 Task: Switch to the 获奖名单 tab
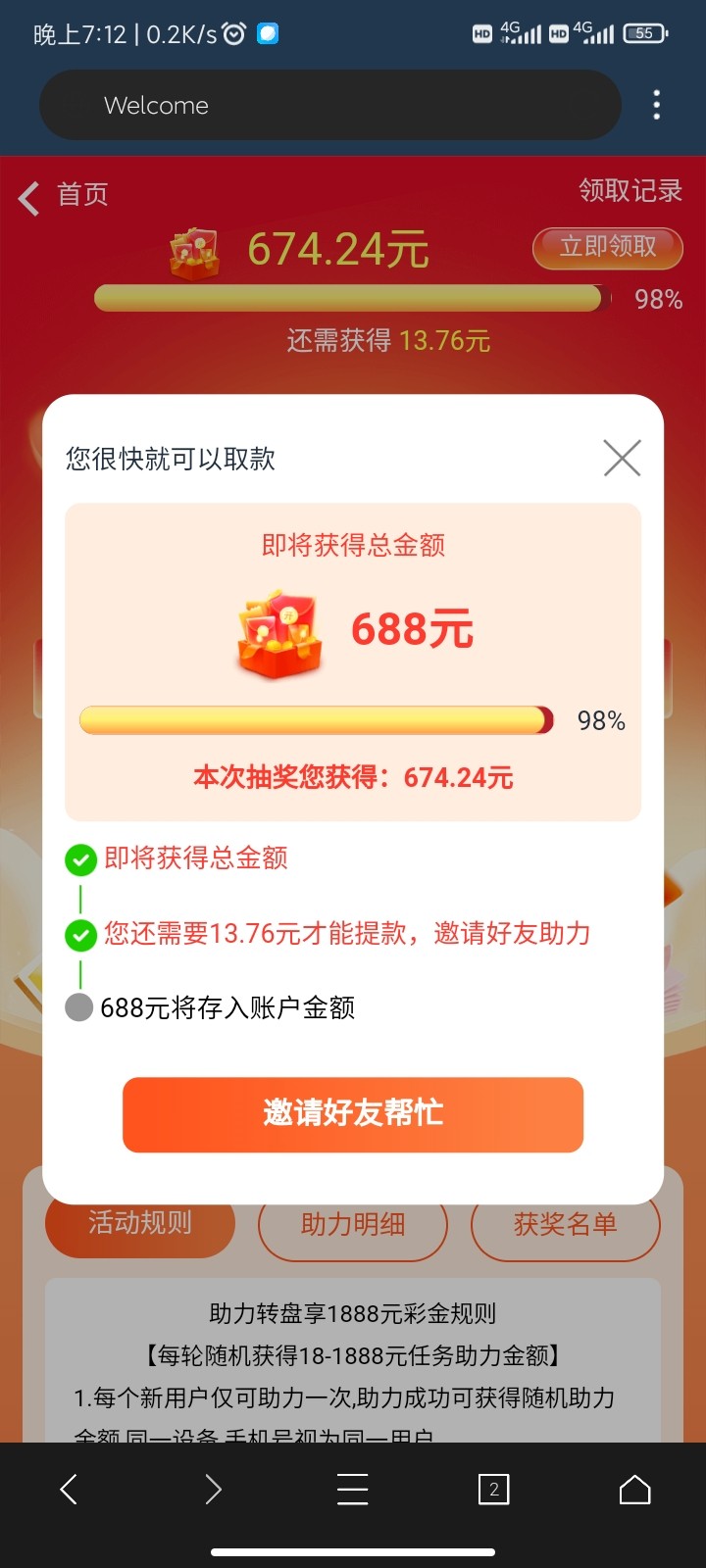tap(566, 1225)
